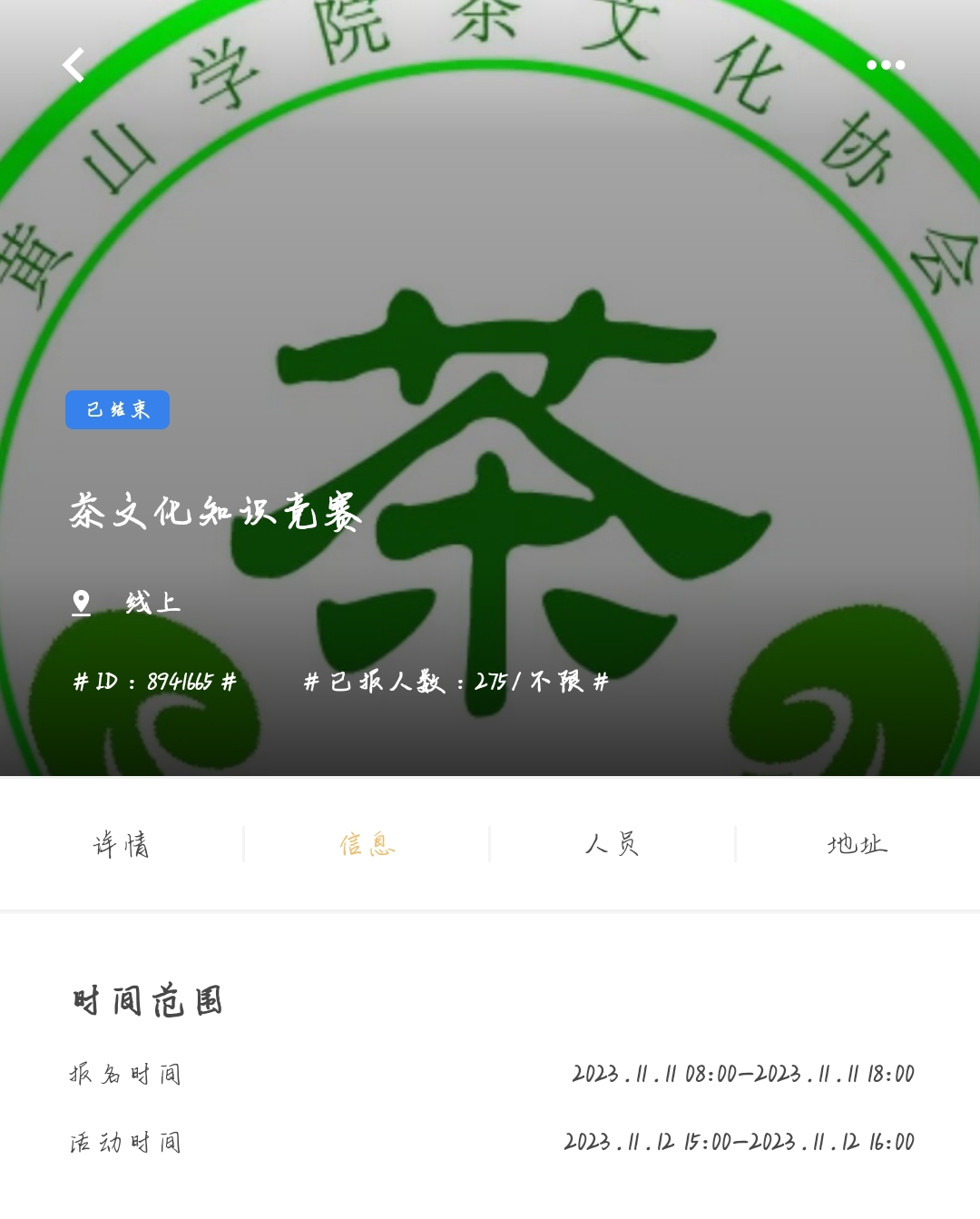View the 地址 tab

857,845
